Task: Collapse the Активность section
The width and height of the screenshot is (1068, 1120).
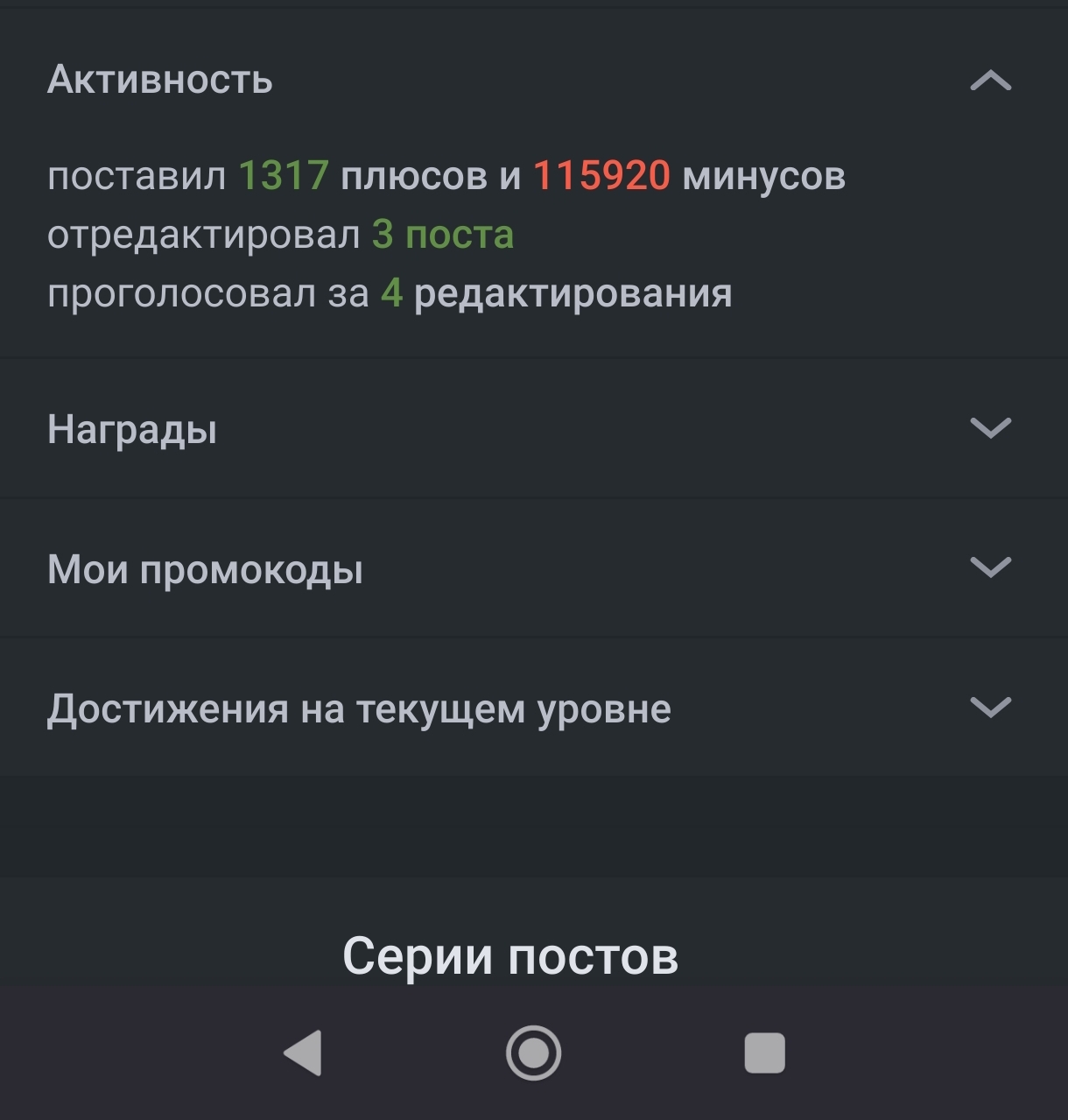Action: pos(990,81)
